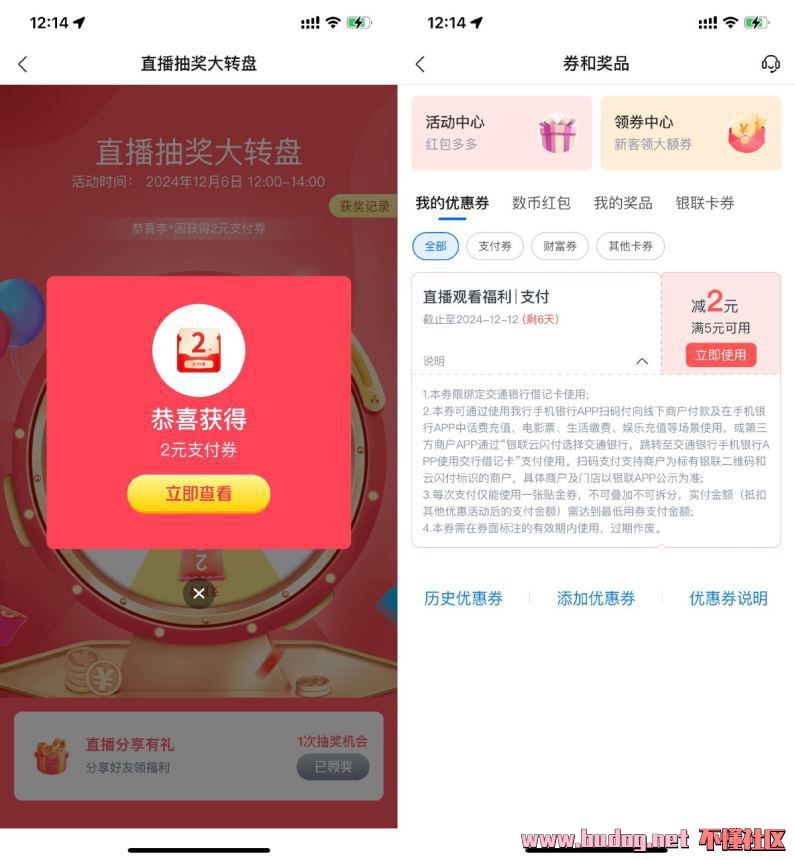Viewport: 795px width, 860px height.
Task: Filter coupons by 全部 chip
Action: (435, 246)
